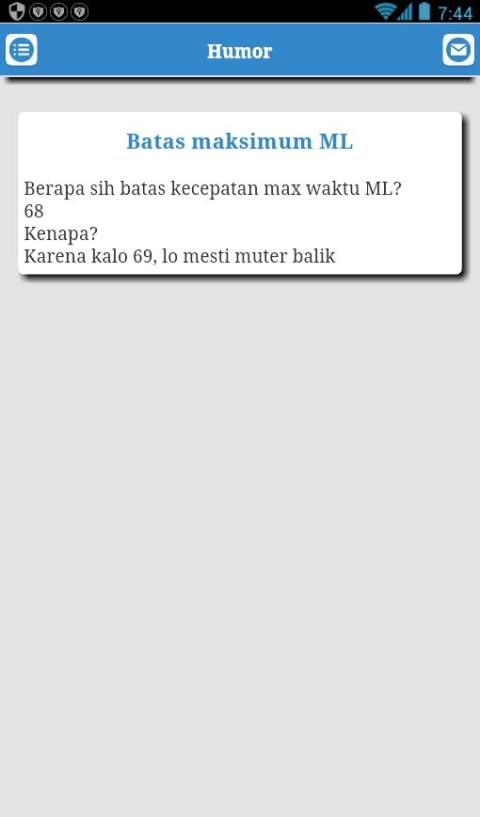Tap the envelope mail icon
Viewport: 480px width, 817px height.
[x=458, y=50]
